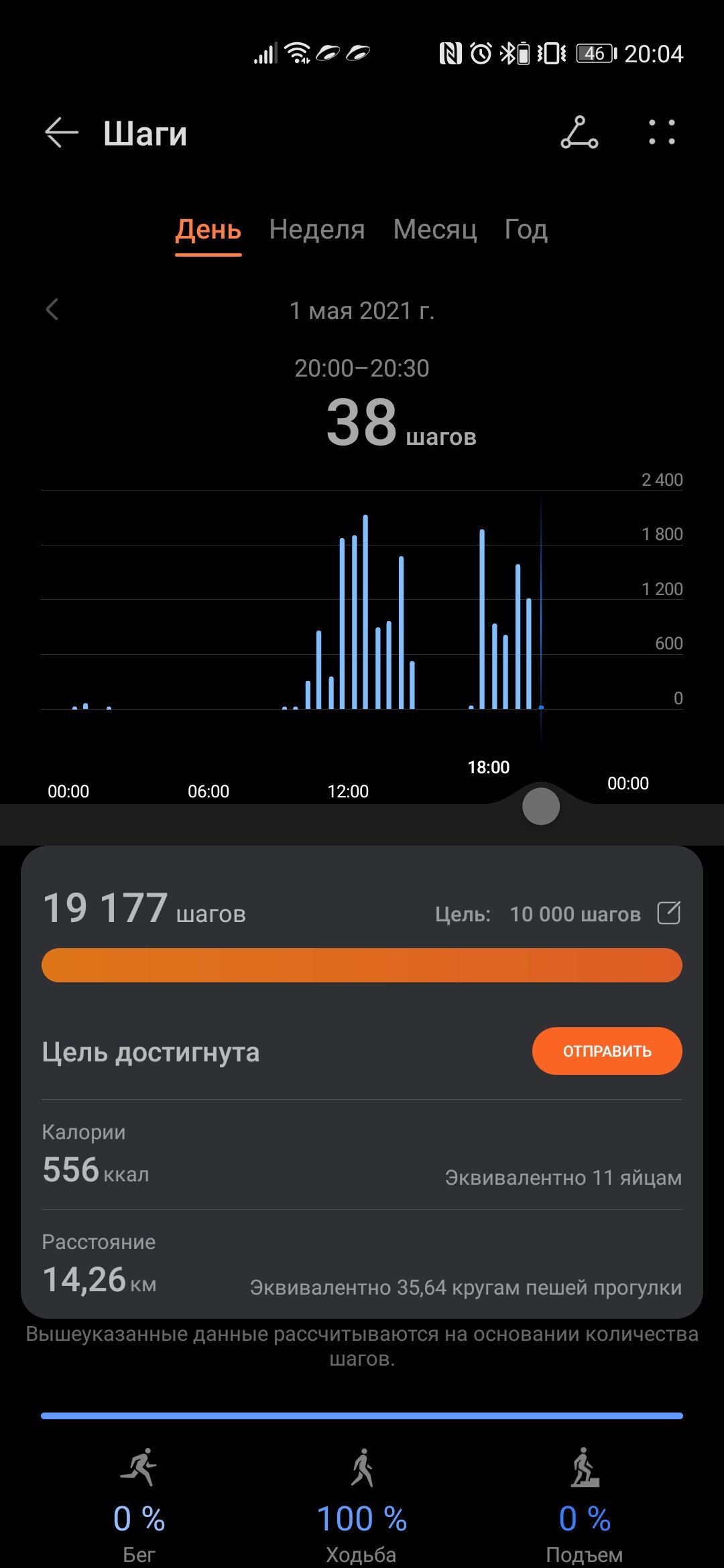This screenshot has width=724, height=1568.
Task: Go to the previous day
Action: click(52, 310)
